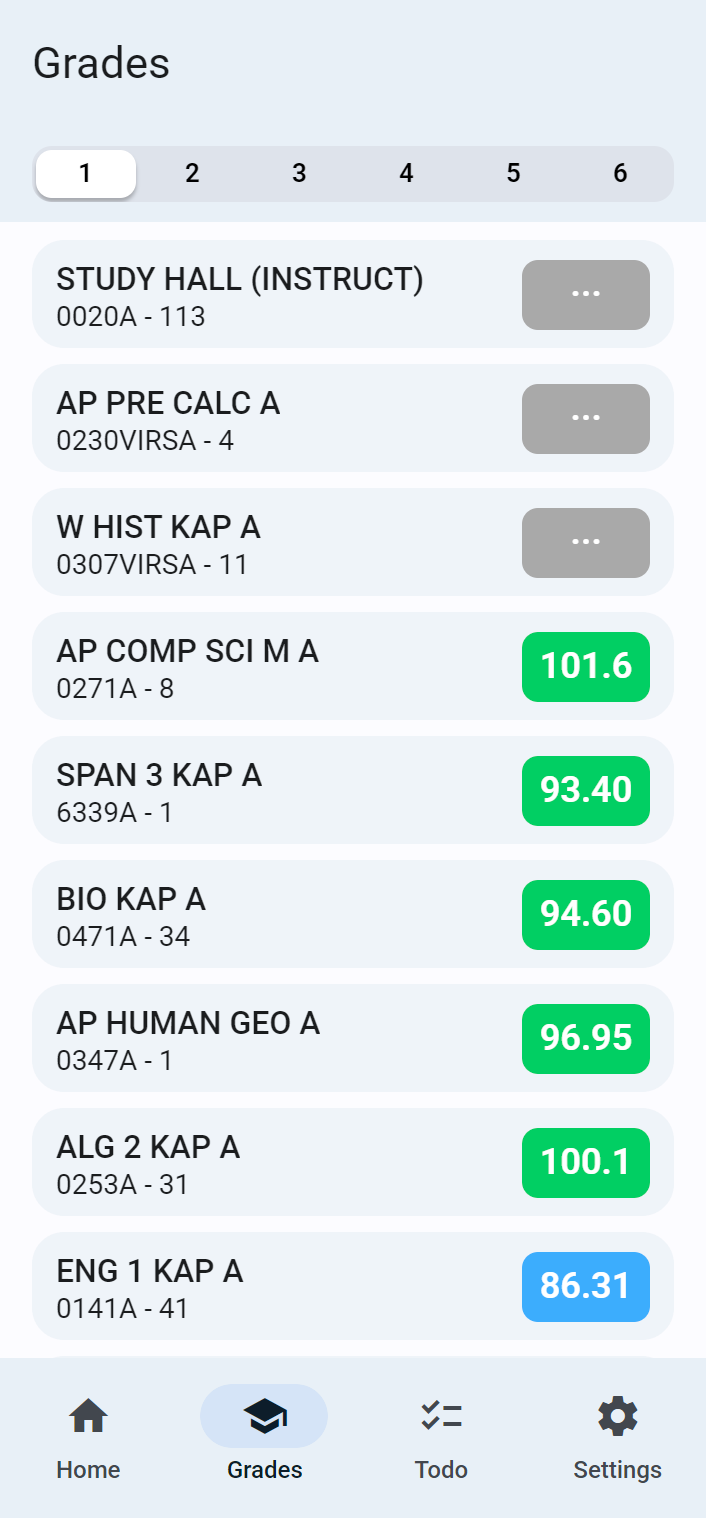Select grading period 1

coord(86,174)
